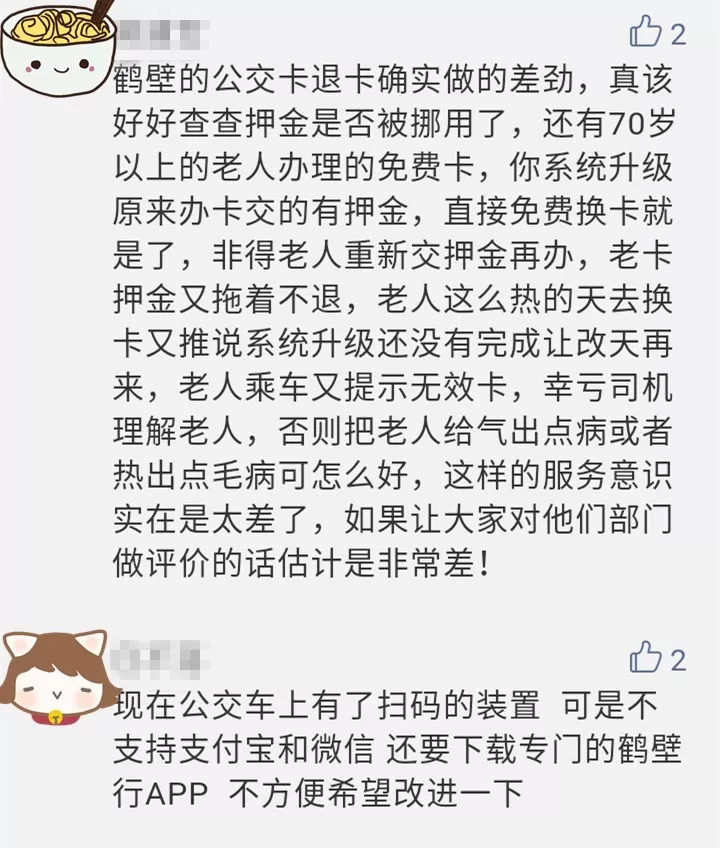Like the comment about 鹤壁公交卡退卡
720x848 pixels.
pos(646,32)
